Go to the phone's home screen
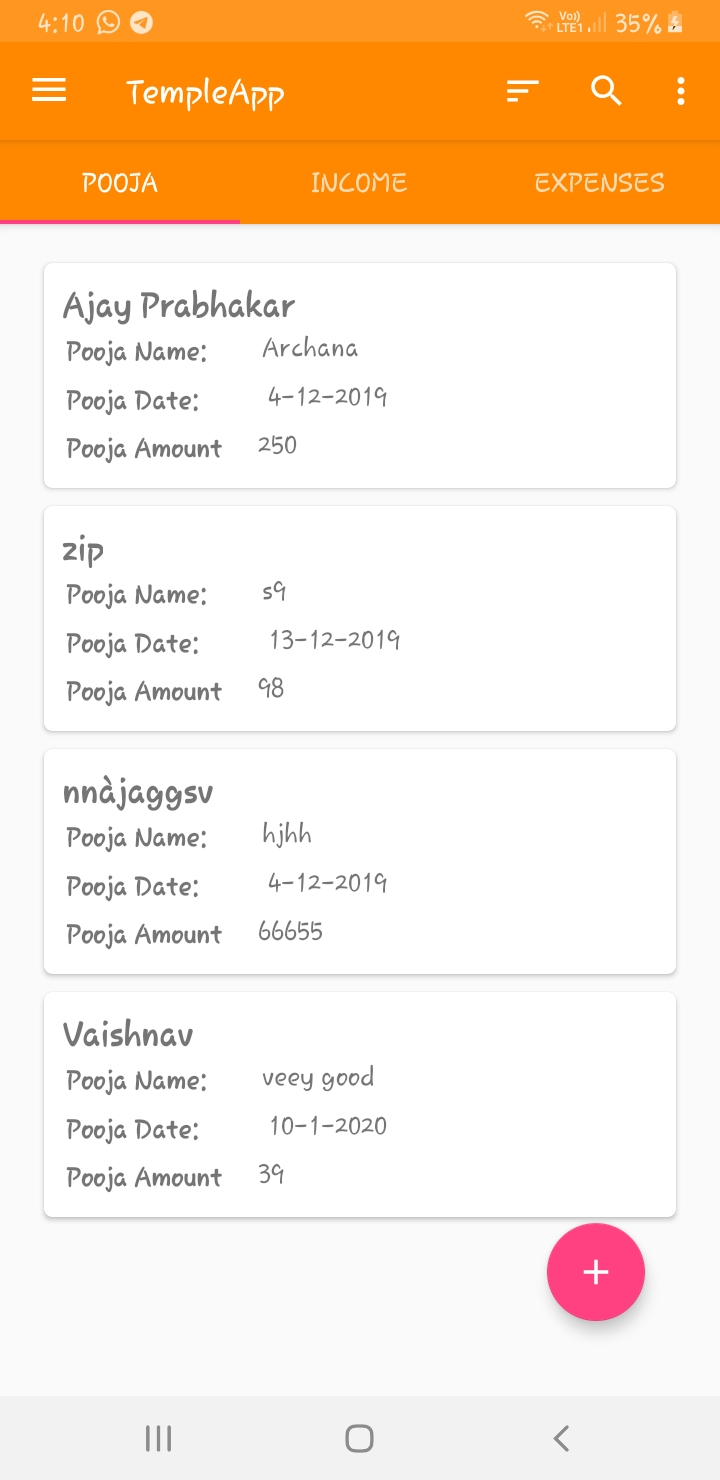 pos(359,1438)
